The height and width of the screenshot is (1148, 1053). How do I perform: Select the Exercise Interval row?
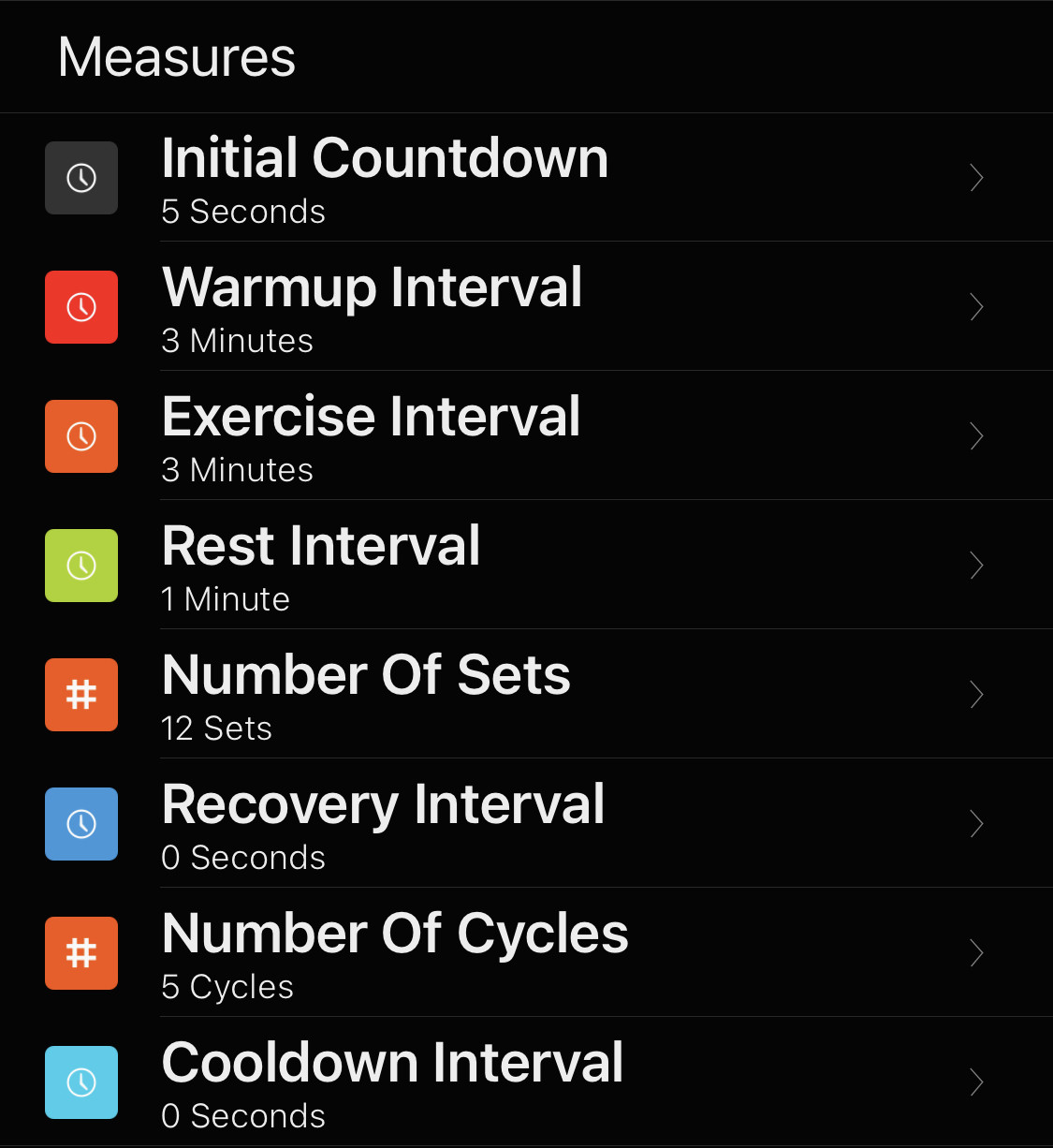point(524,436)
